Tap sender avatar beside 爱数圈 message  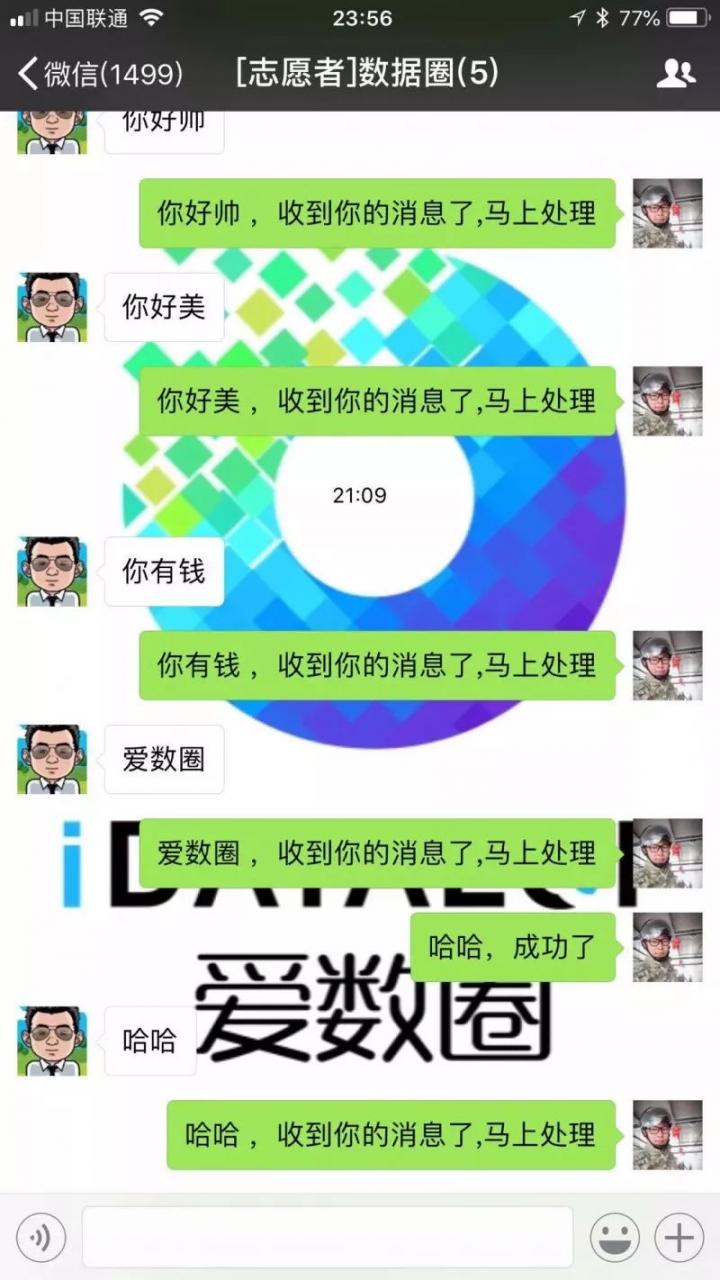click(52, 759)
